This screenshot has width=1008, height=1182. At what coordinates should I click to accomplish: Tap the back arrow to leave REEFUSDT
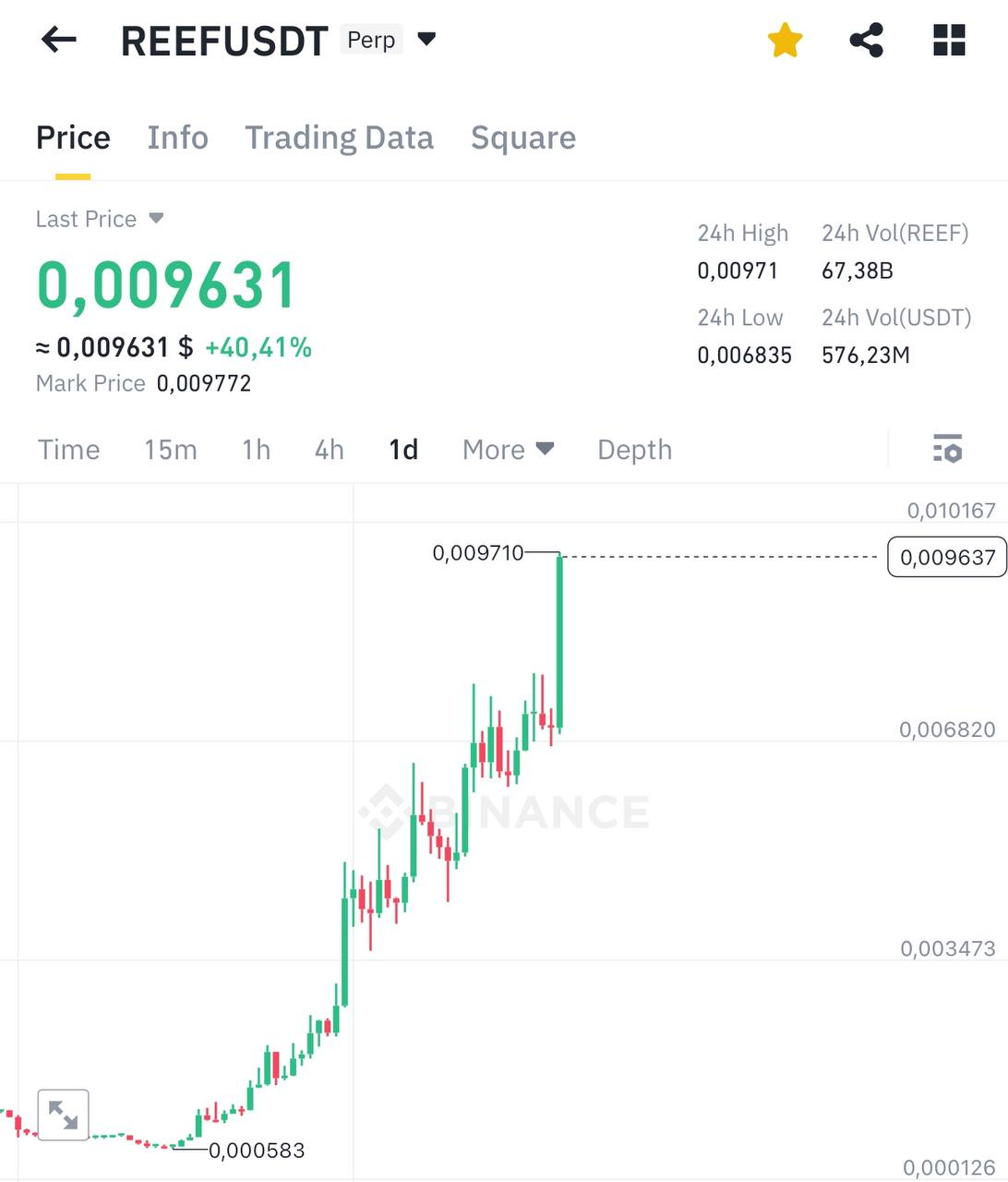click(57, 40)
